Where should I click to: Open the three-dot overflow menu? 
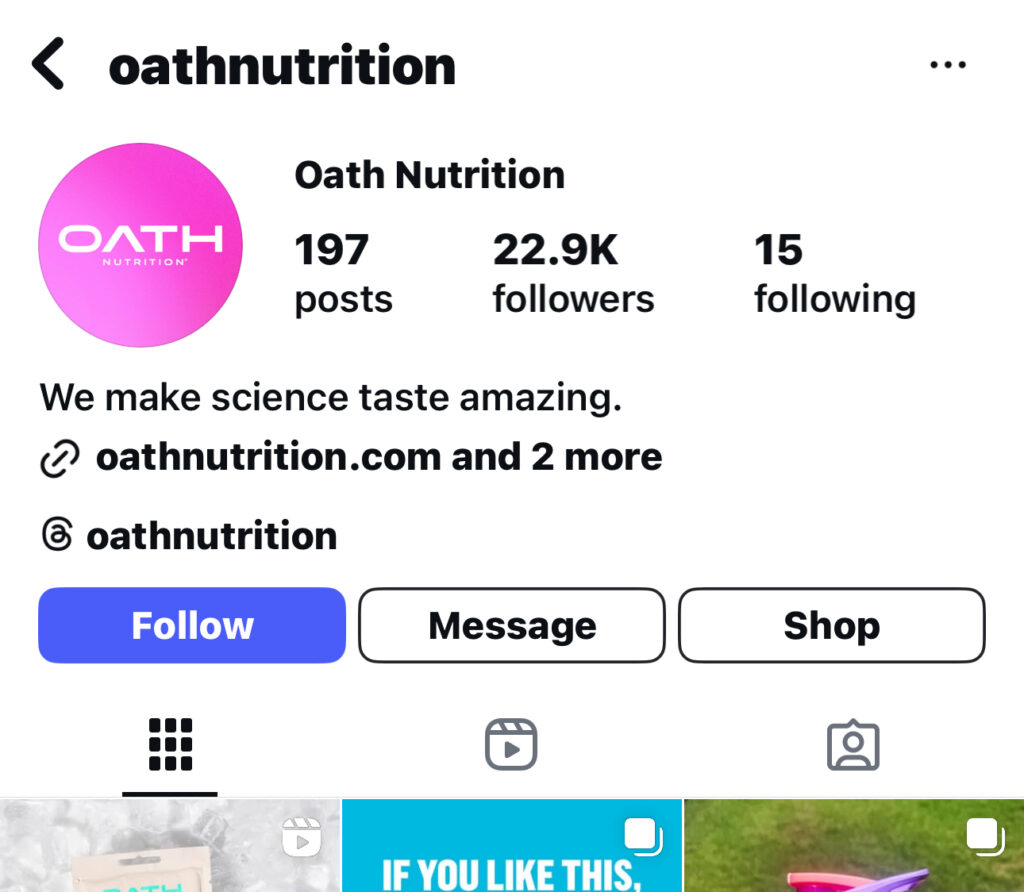947,65
